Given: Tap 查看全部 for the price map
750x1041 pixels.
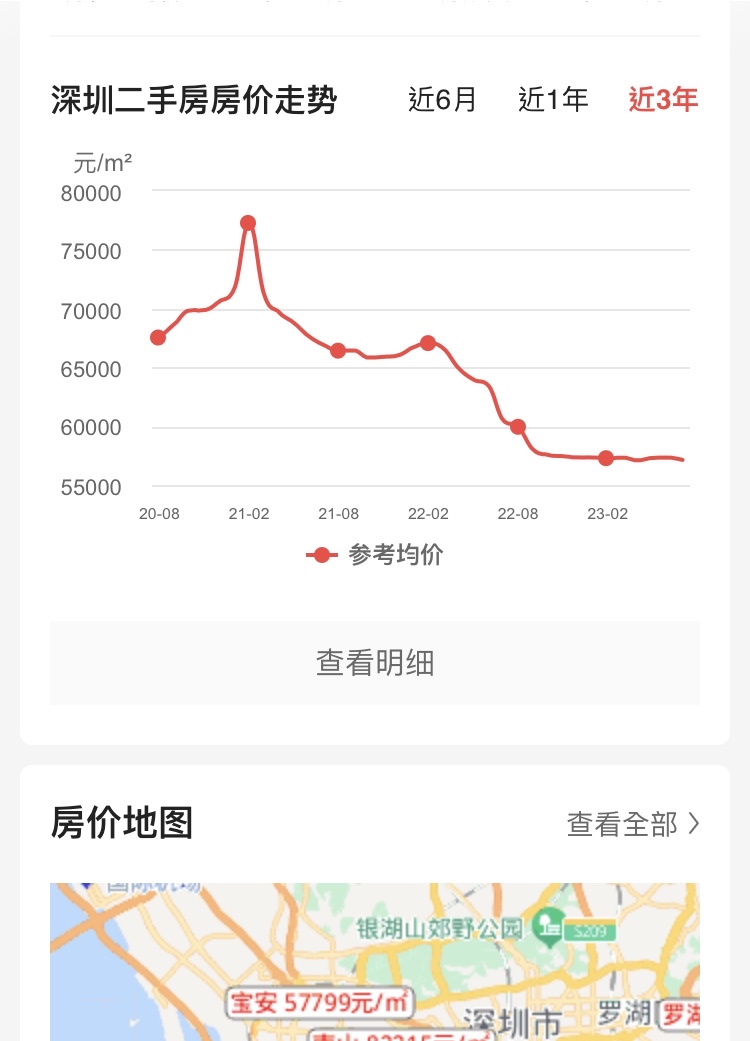Looking at the screenshot, I should [632, 824].
